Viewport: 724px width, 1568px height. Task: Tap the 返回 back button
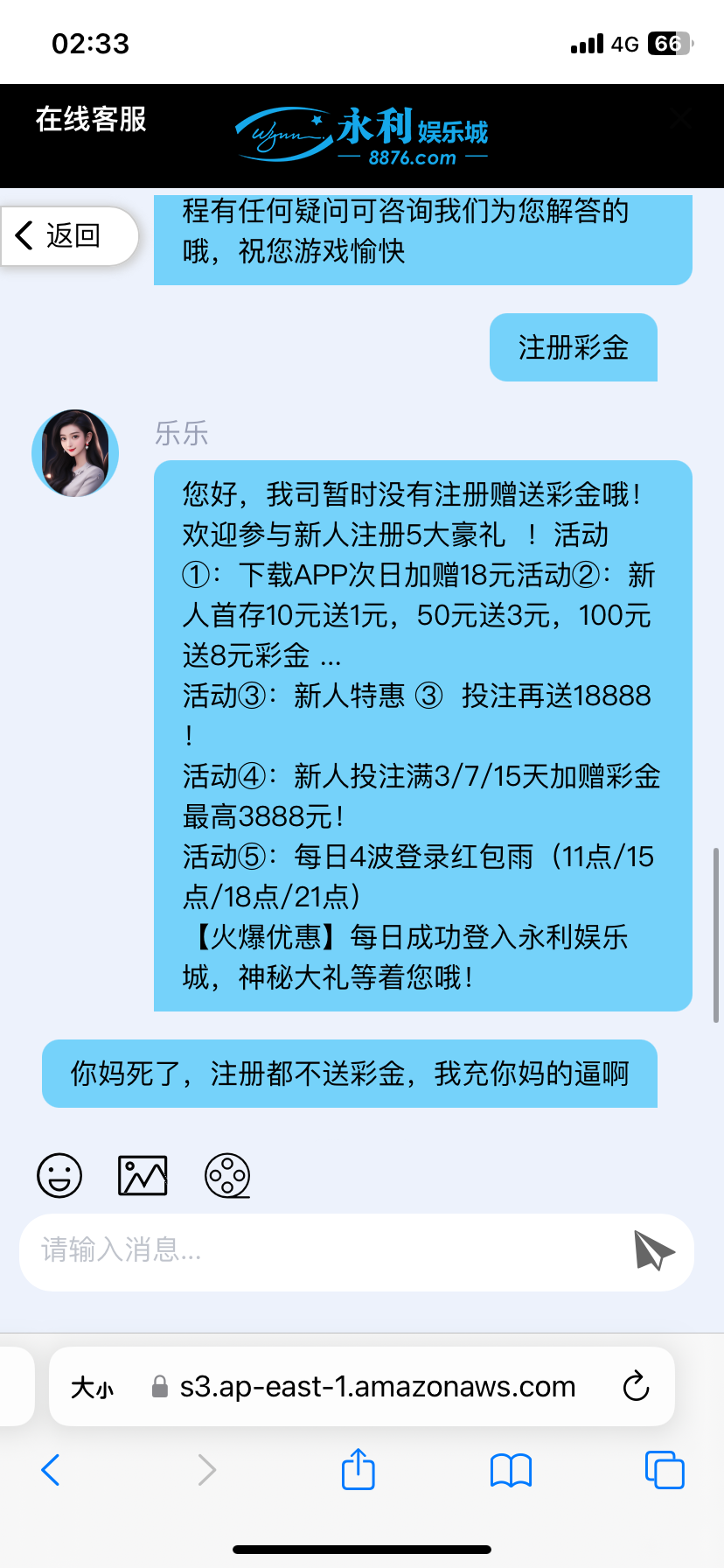[61, 235]
